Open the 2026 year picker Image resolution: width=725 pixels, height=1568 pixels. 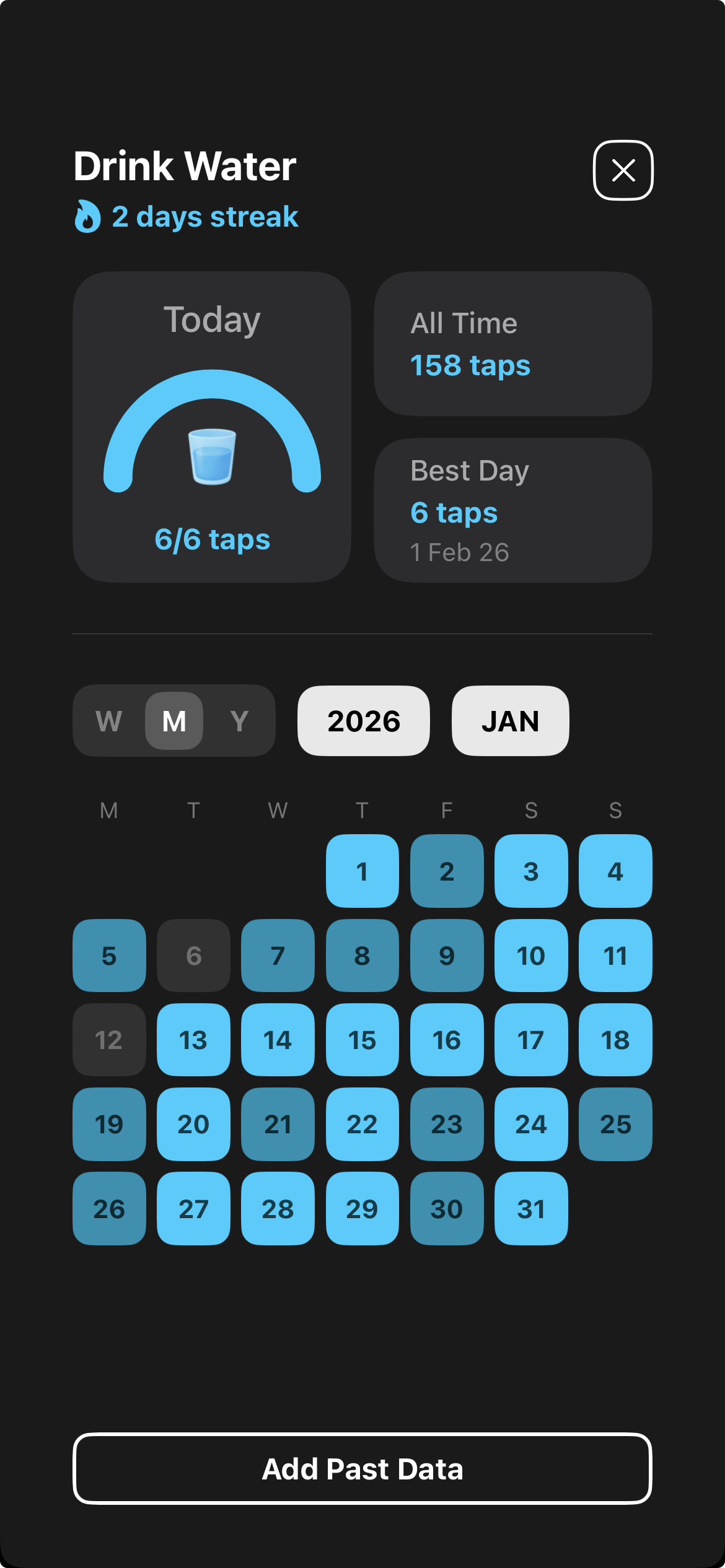364,721
